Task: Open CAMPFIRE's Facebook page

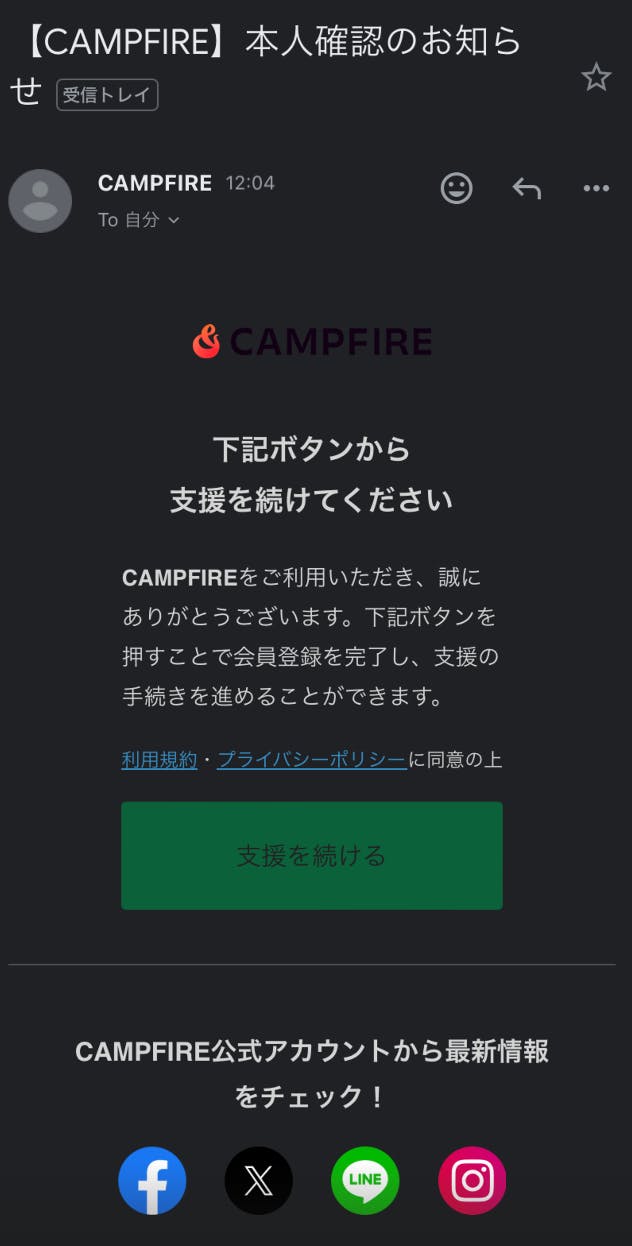Action: 152,1181
